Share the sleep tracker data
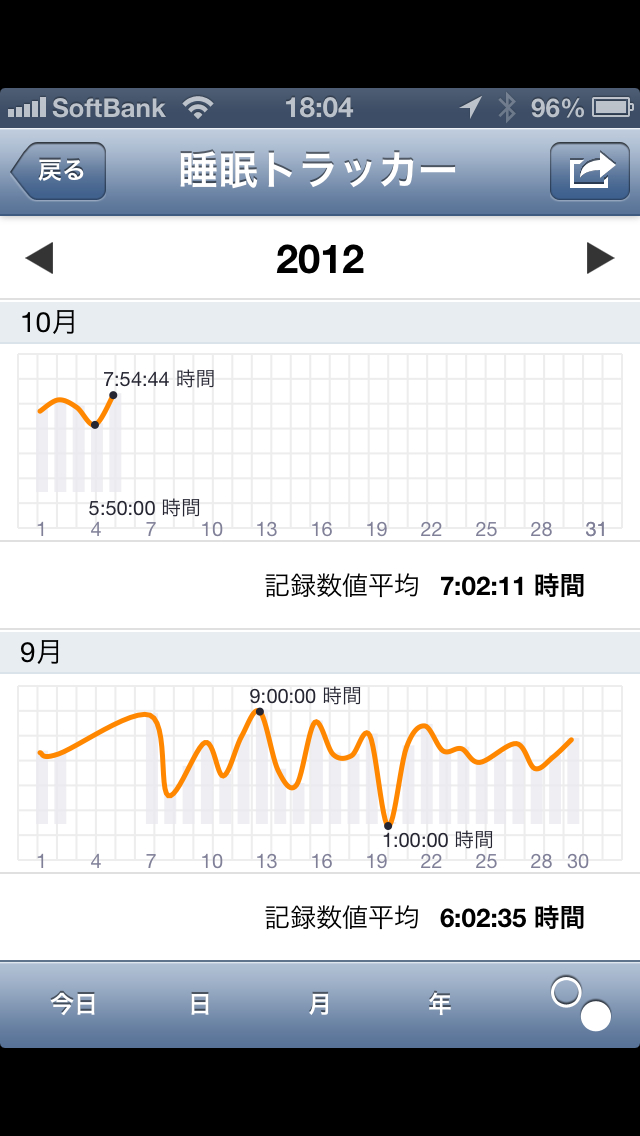 point(589,171)
